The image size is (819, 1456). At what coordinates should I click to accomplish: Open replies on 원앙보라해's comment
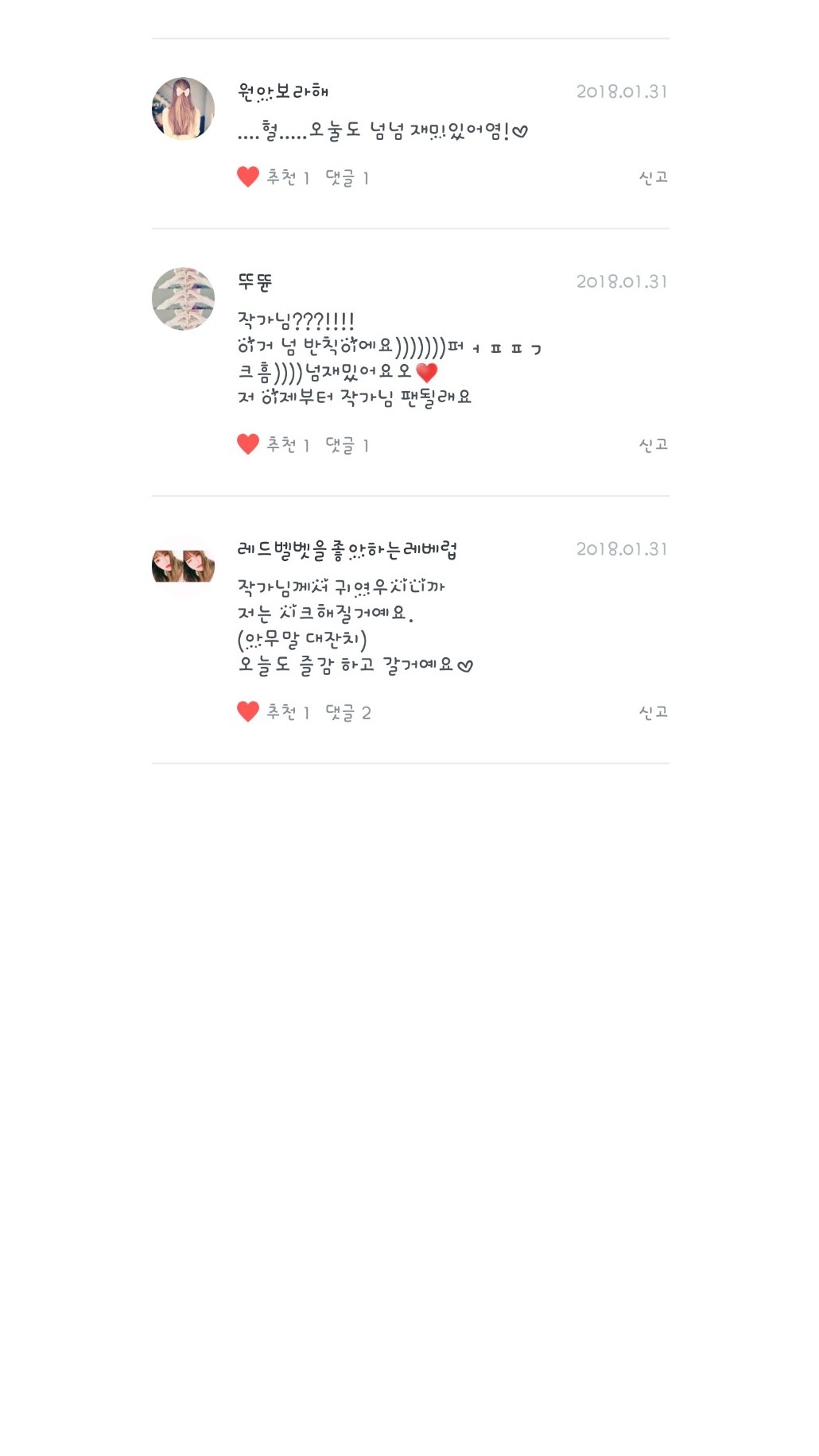pos(347,178)
